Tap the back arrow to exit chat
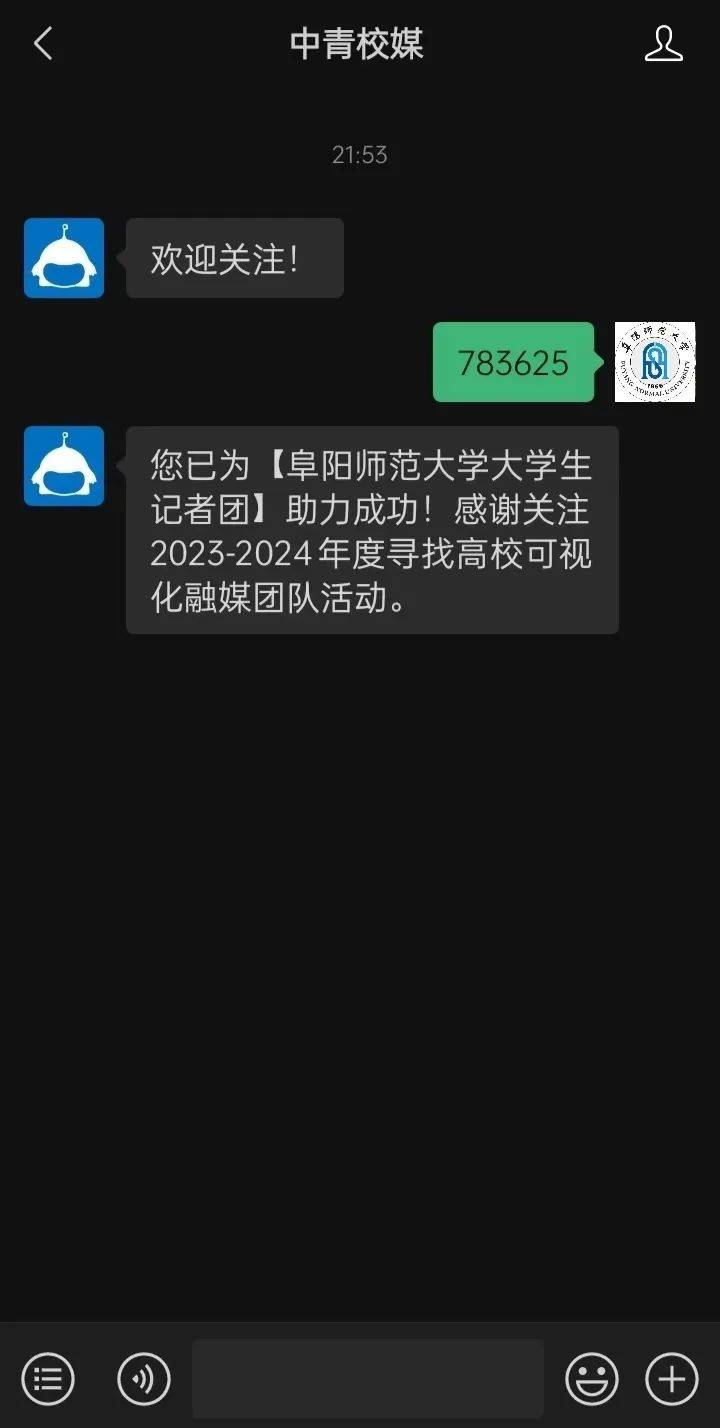Image resolution: width=720 pixels, height=1428 pixels. pyautogui.click(x=42, y=44)
